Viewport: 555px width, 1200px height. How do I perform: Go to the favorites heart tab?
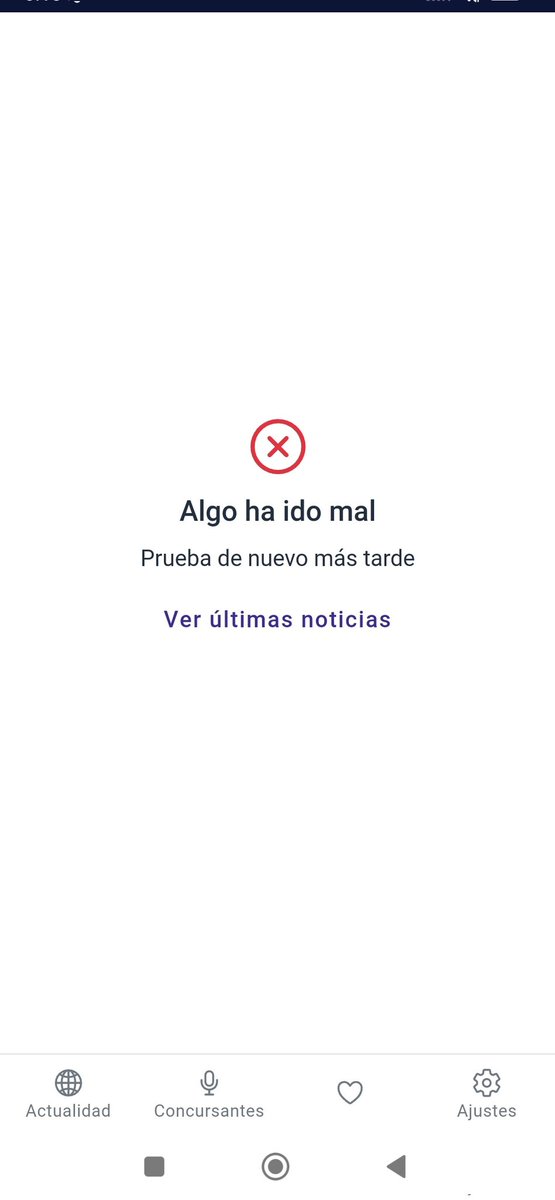(x=349, y=1093)
